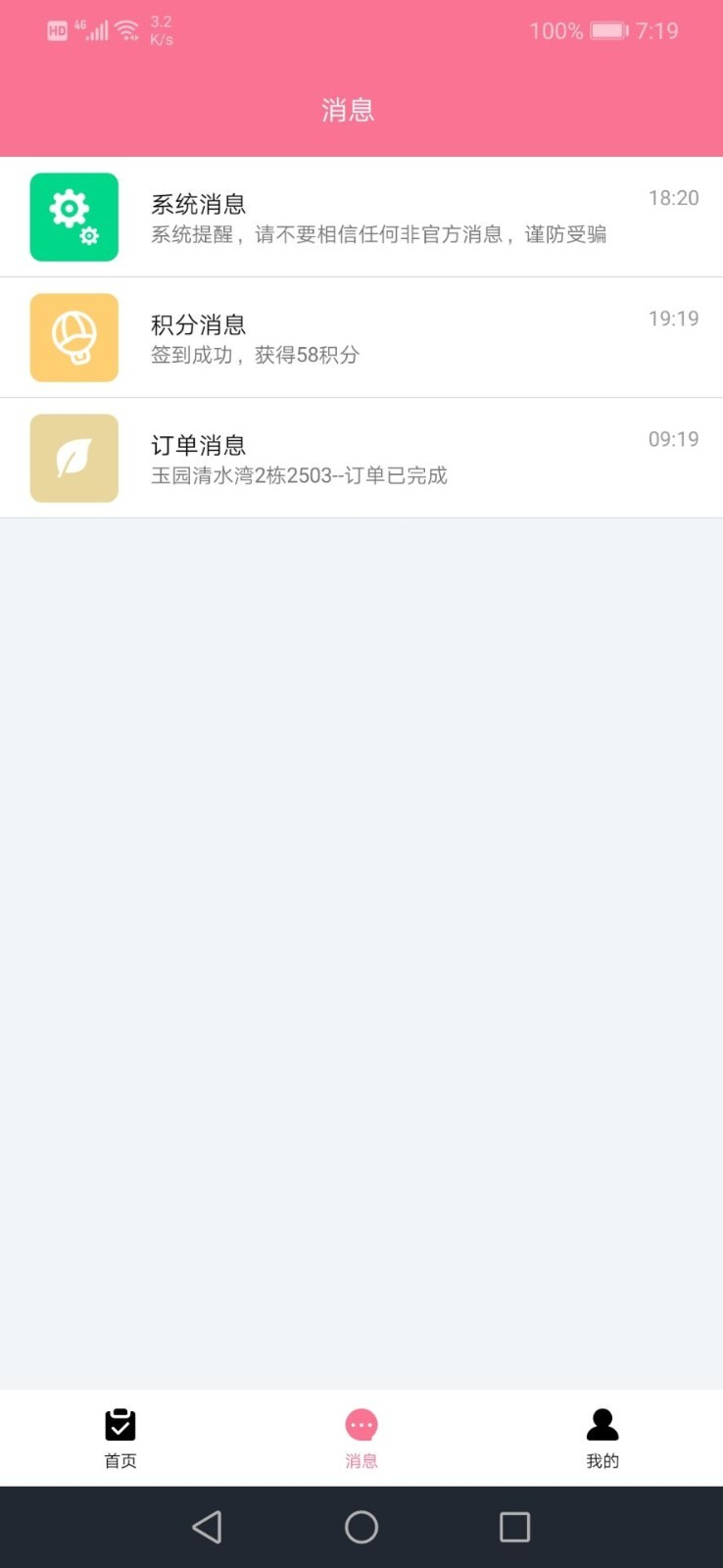723x1568 pixels.
Task: Go to the 我的 profile tab
Action: coord(602,1438)
